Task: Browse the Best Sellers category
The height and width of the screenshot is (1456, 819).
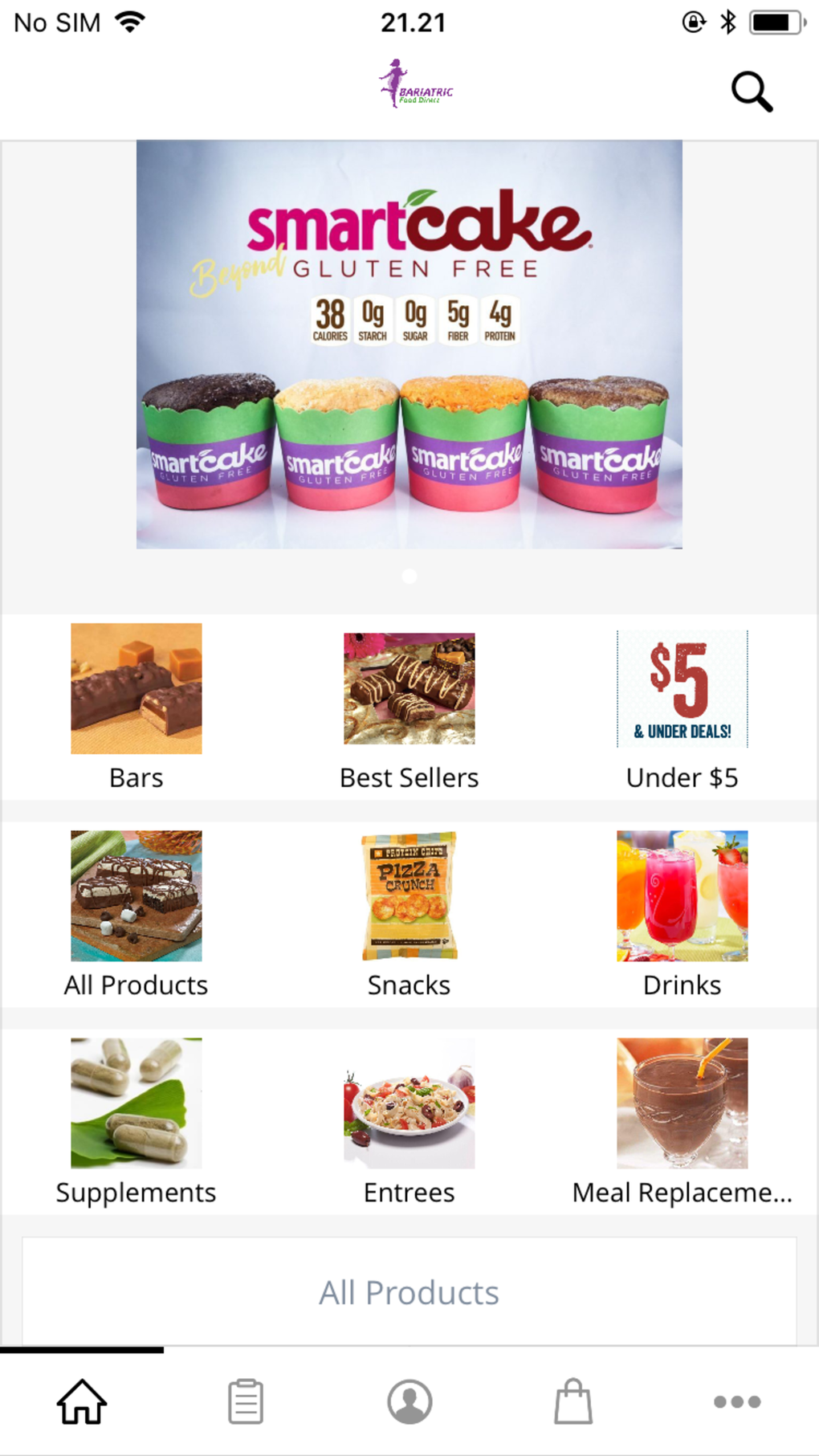Action: point(409,707)
